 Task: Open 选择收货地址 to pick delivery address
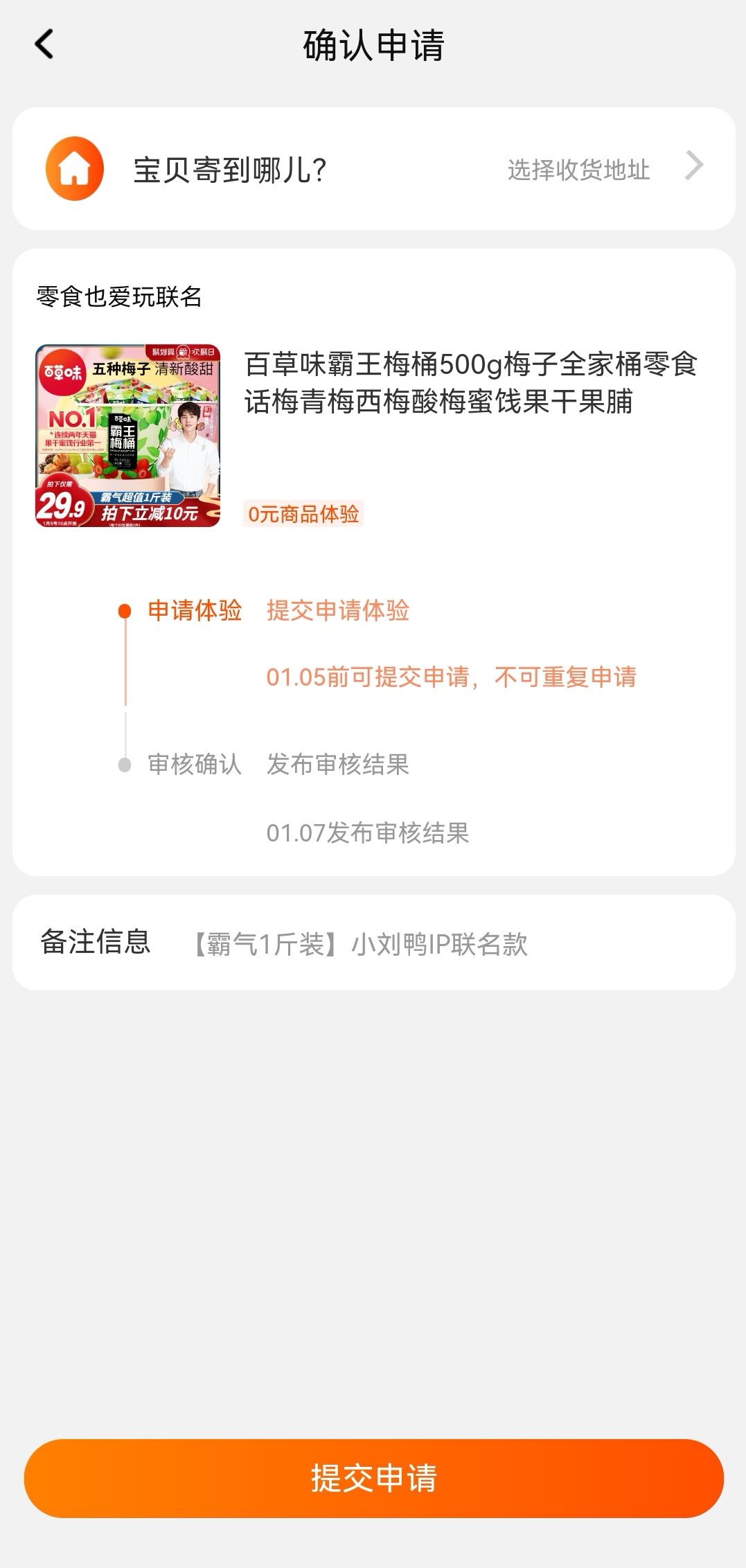pyautogui.click(x=579, y=170)
